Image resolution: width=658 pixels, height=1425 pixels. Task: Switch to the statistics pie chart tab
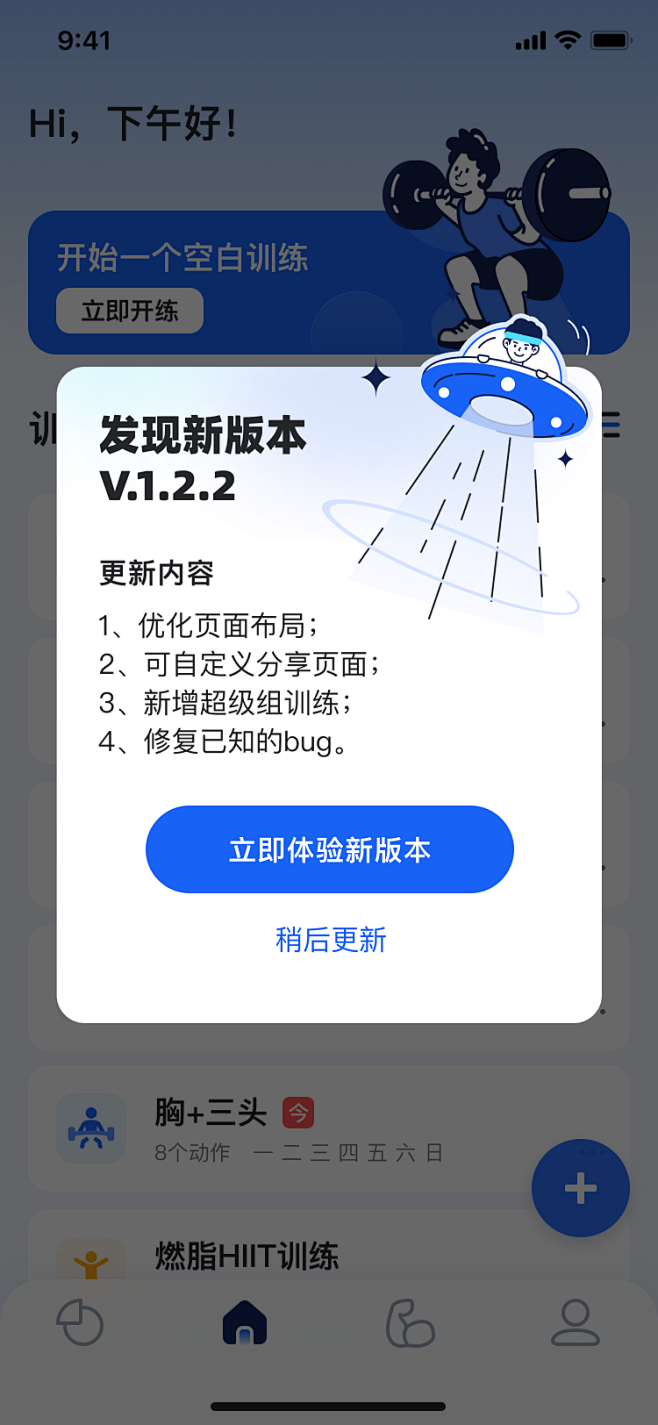coord(80,1322)
